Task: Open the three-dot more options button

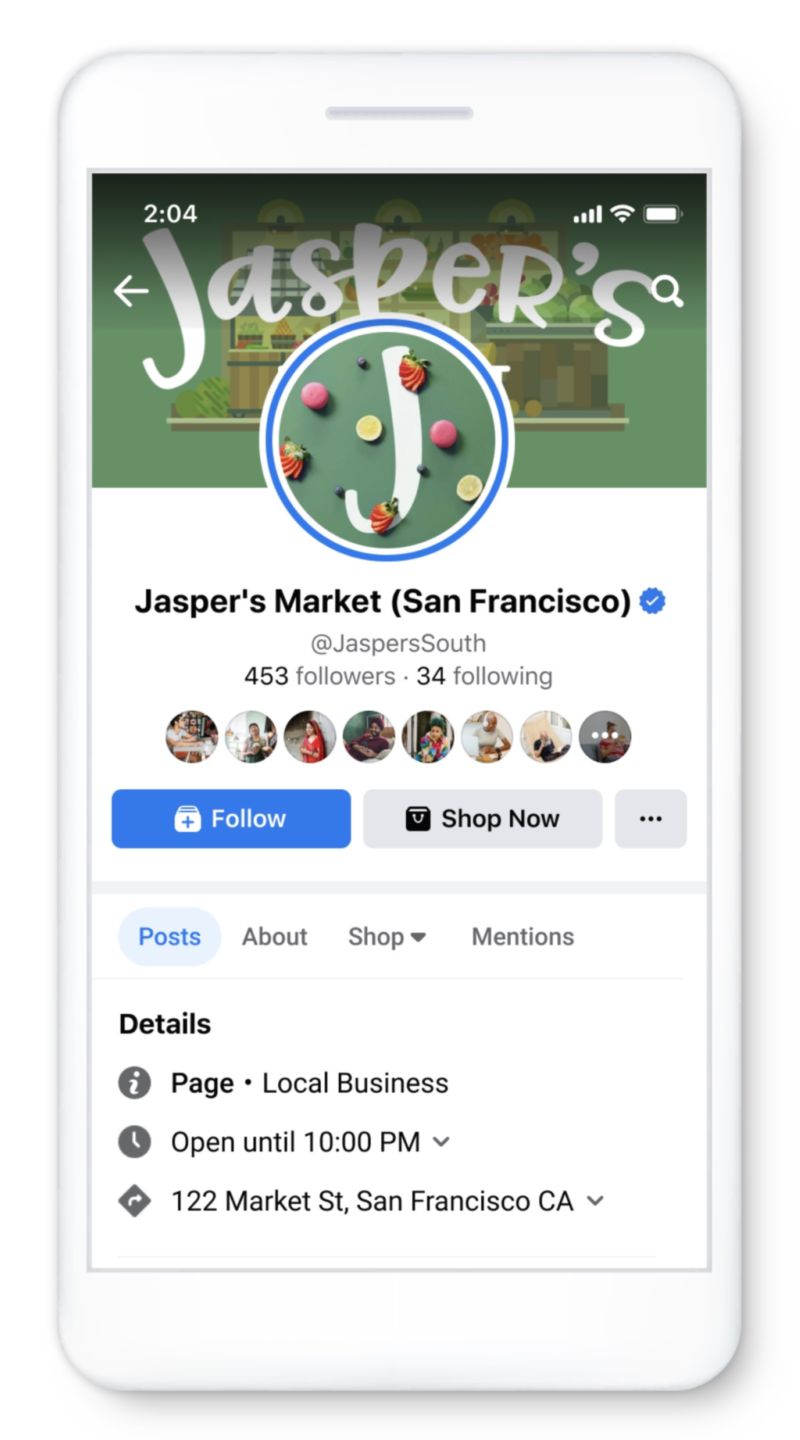Action: (x=651, y=819)
